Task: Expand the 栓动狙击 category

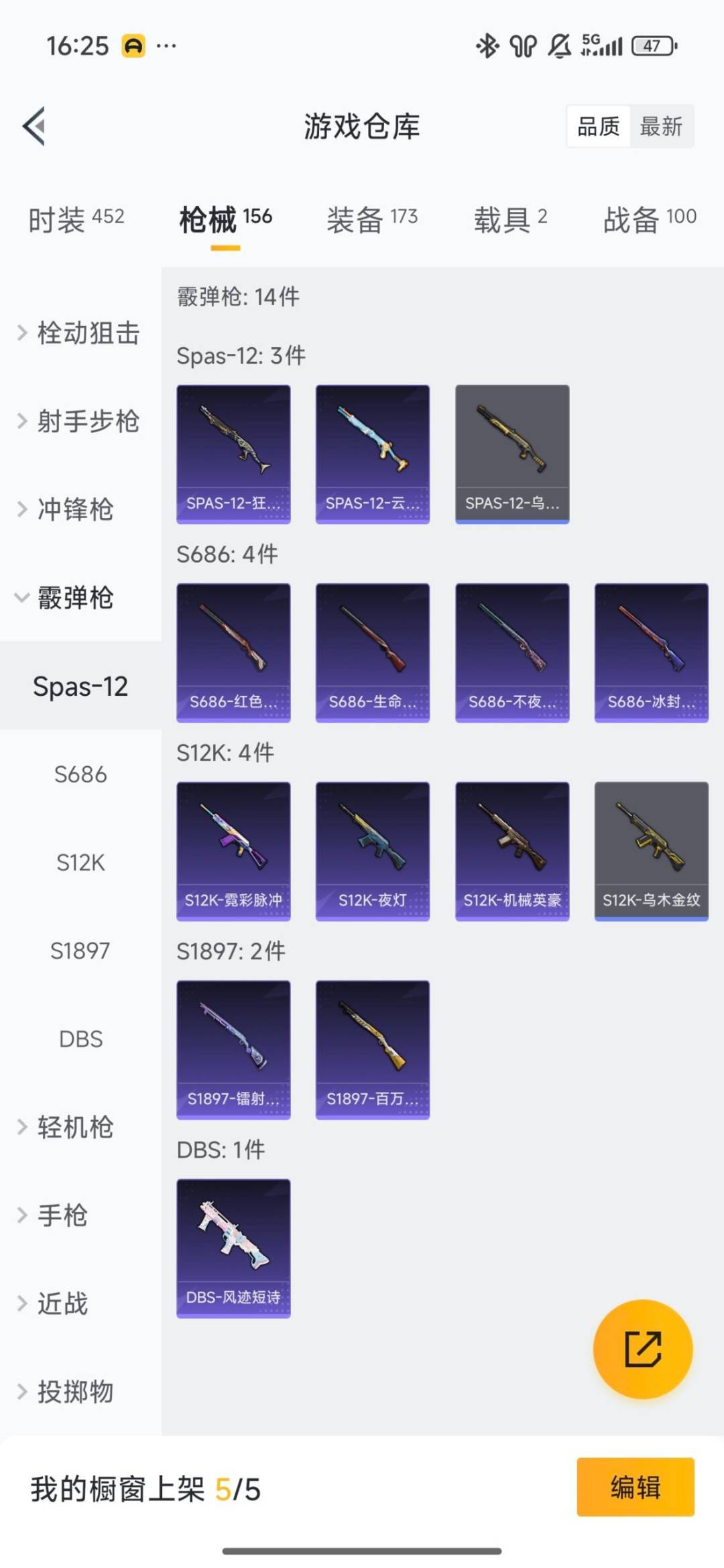Action: point(79,333)
